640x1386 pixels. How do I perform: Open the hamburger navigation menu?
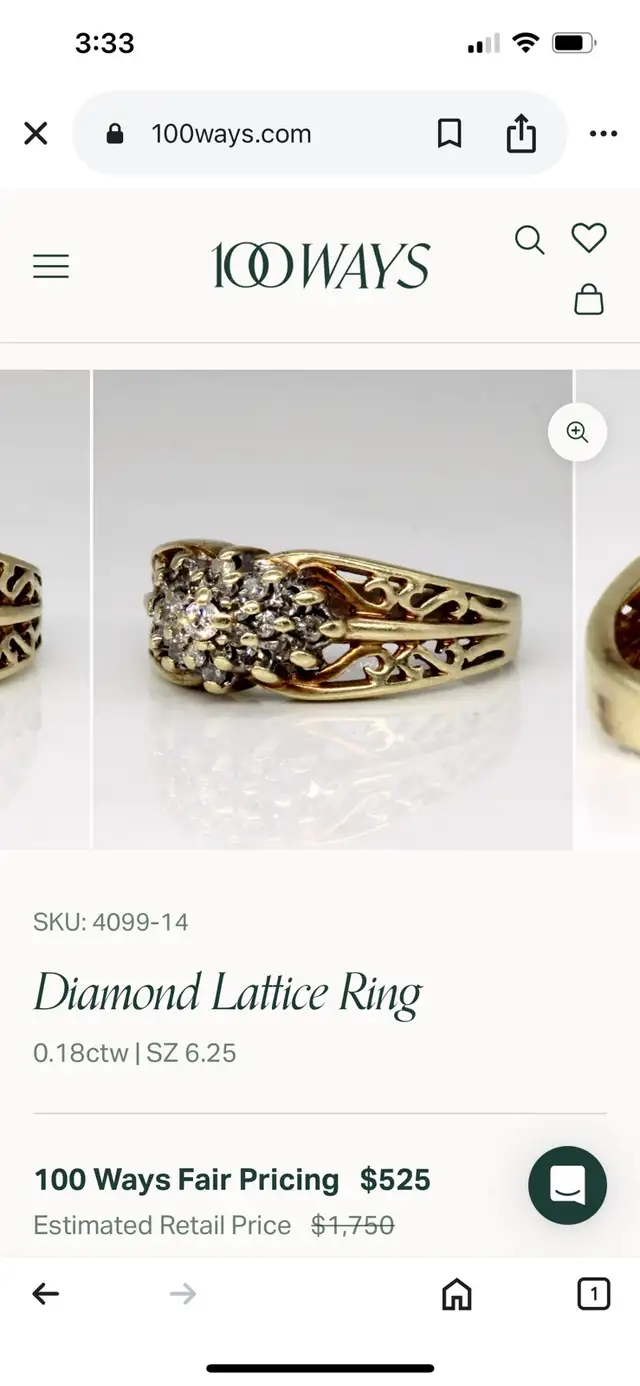51,266
